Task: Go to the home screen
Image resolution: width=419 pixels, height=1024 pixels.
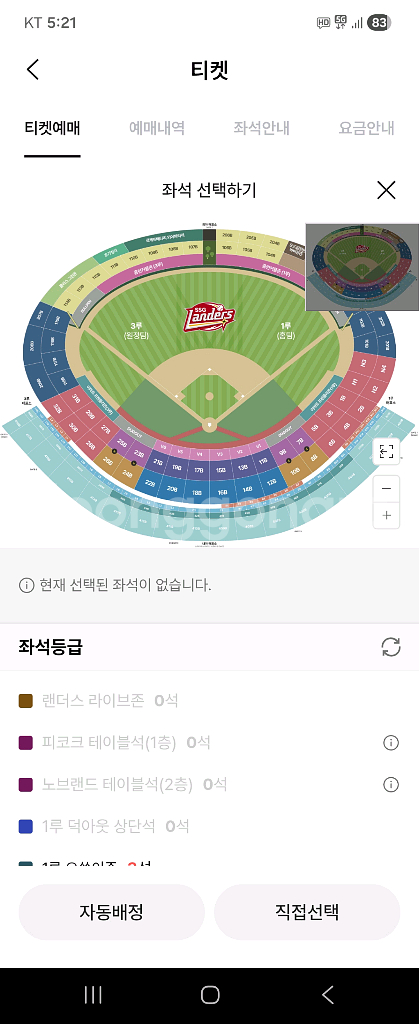Action: [x=210, y=995]
